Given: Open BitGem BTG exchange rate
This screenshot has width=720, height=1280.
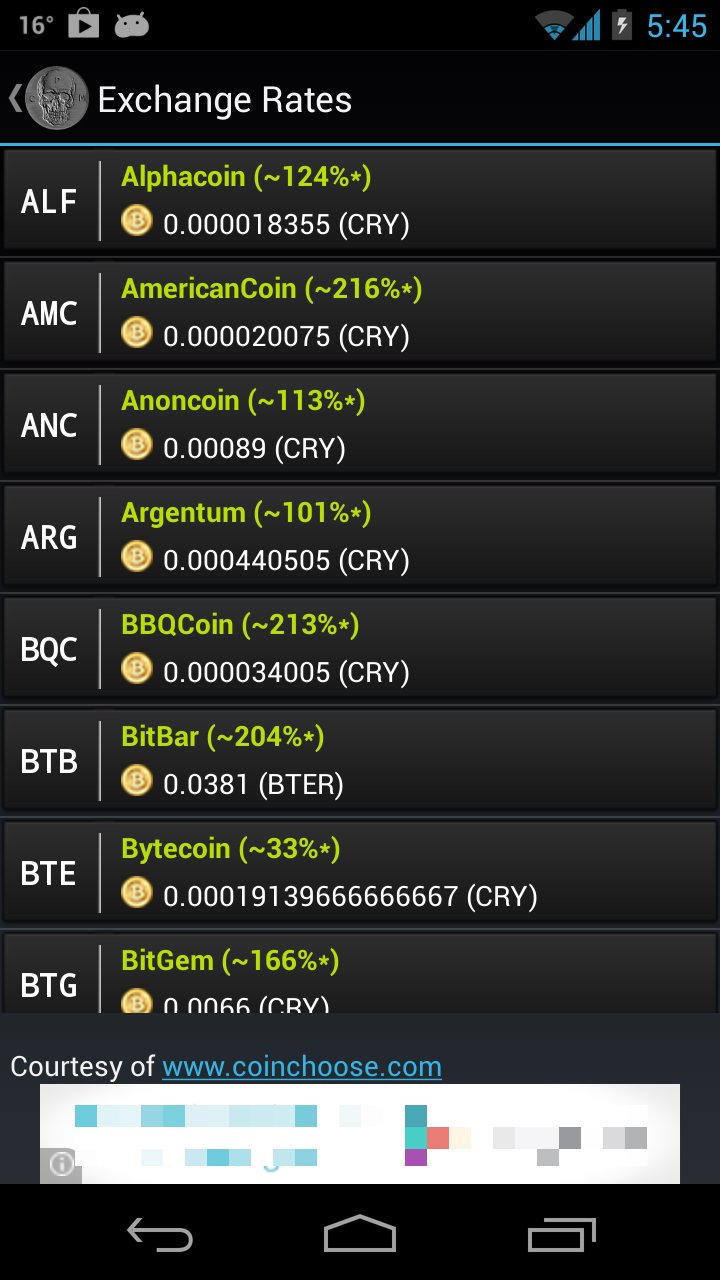Looking at the screenshot, I should [x=360, y=973].
